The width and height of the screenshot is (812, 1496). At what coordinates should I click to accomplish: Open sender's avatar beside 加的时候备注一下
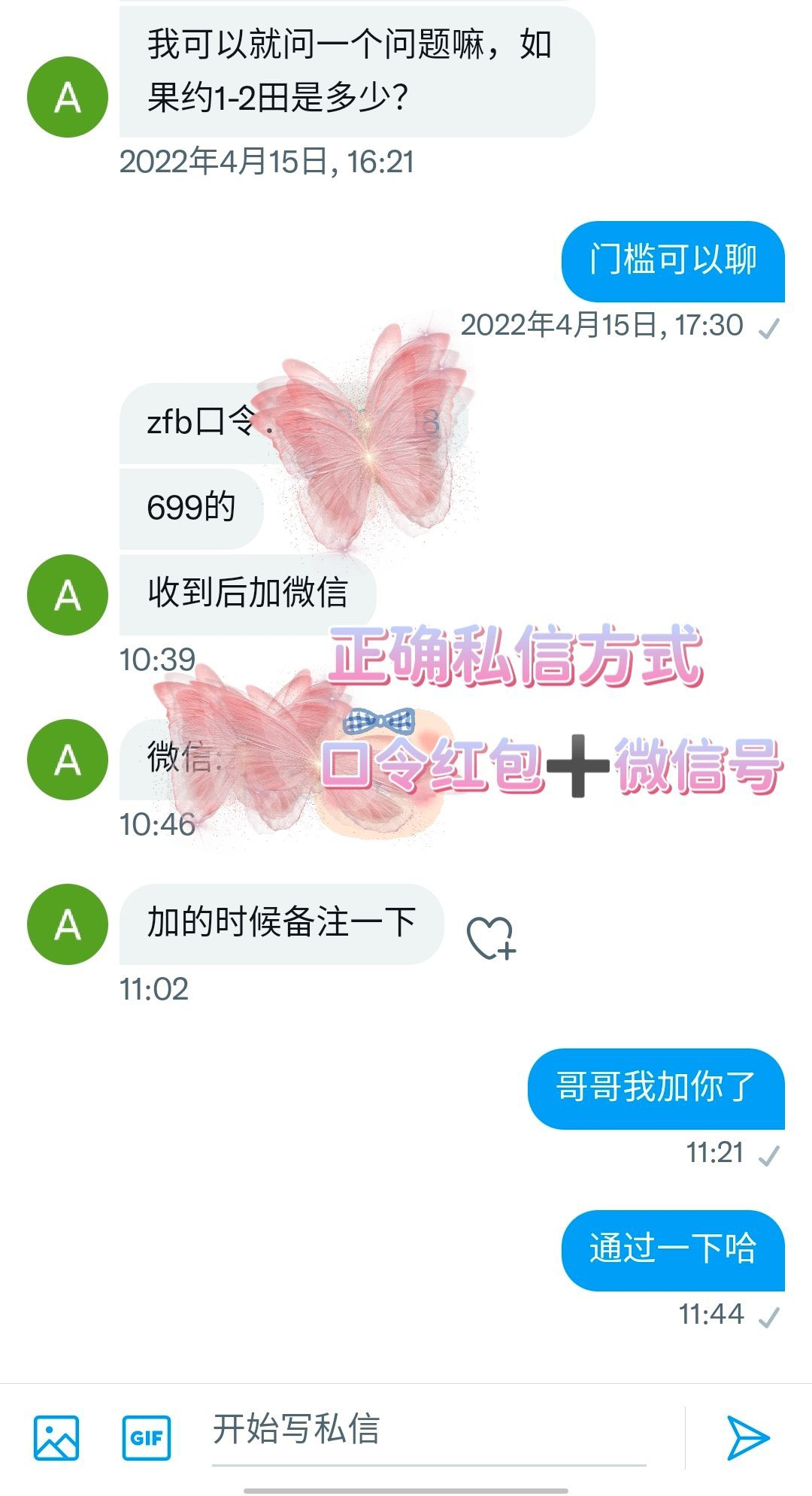point(68,924)
